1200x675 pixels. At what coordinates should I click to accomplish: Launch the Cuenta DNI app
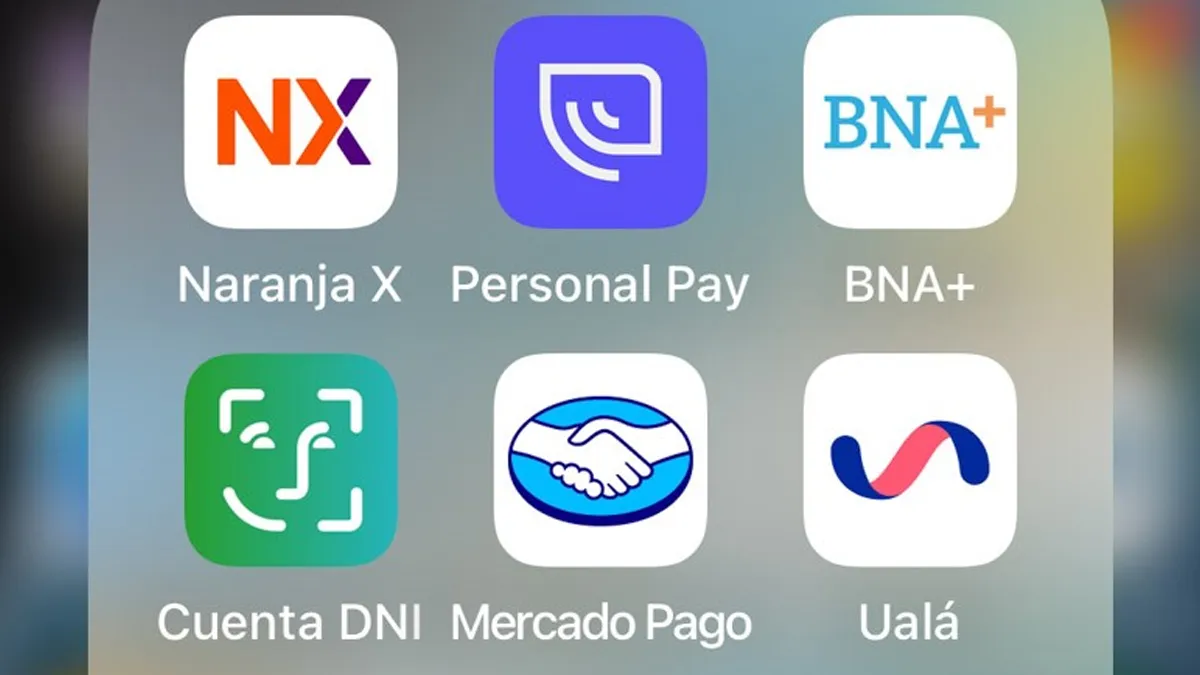pyautogui.click(x=291, y=460)
